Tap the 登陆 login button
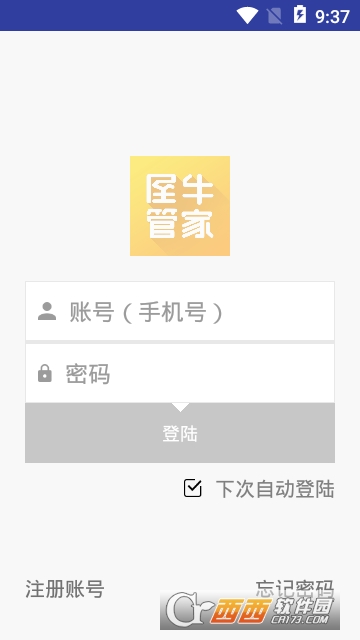Image resolution: width=360 pixels, height=640 pixels. 180,433
